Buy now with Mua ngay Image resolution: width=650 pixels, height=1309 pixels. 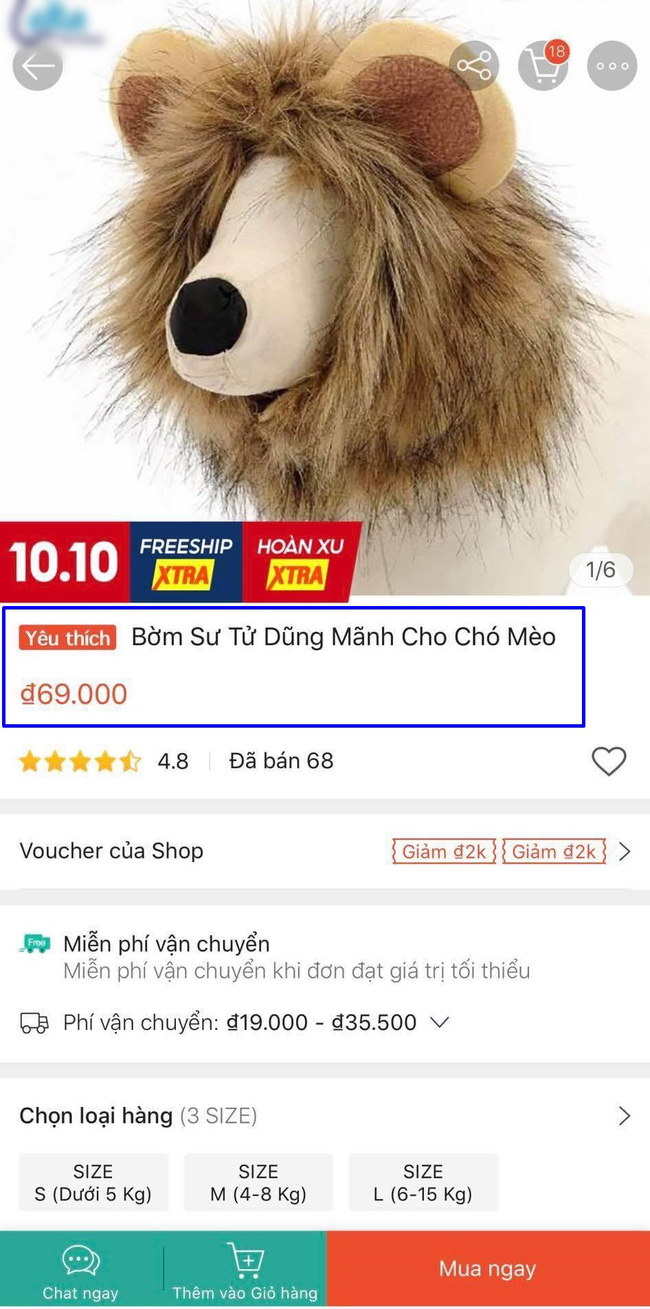click(488, 1269)
